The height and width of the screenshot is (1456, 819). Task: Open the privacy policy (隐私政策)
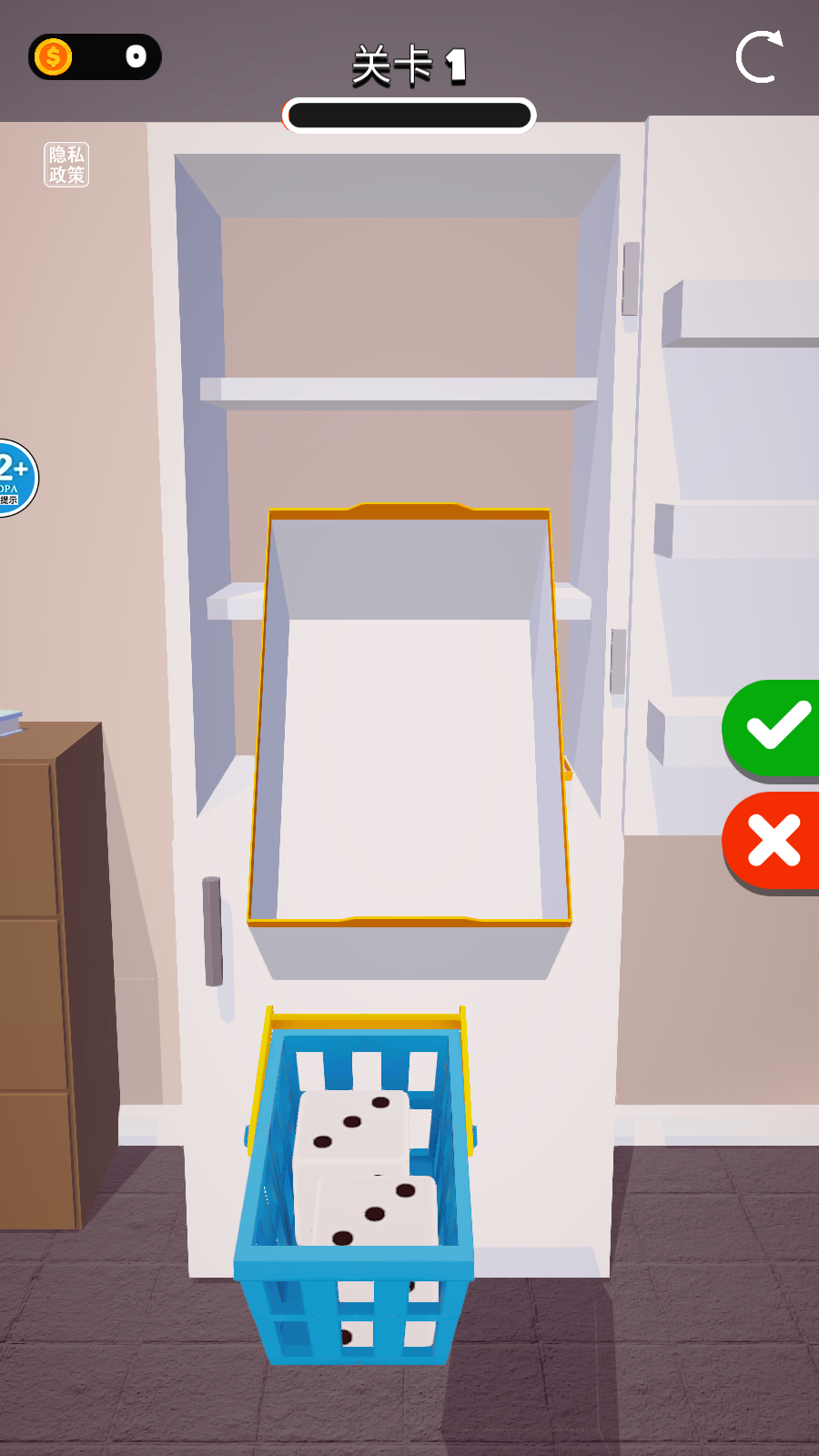point(66,165)
